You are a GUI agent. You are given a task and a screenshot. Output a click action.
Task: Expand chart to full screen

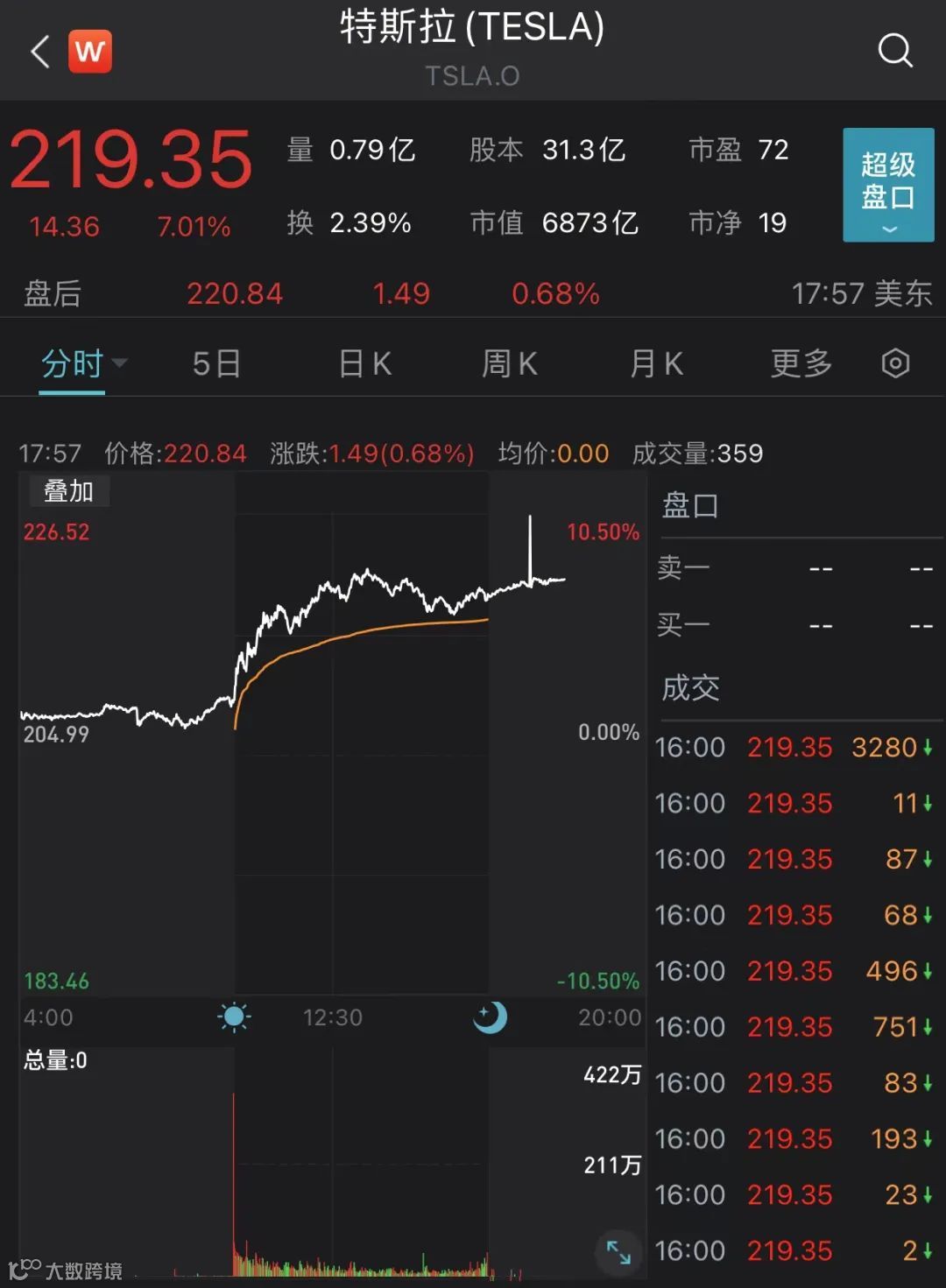(618, 1252)
